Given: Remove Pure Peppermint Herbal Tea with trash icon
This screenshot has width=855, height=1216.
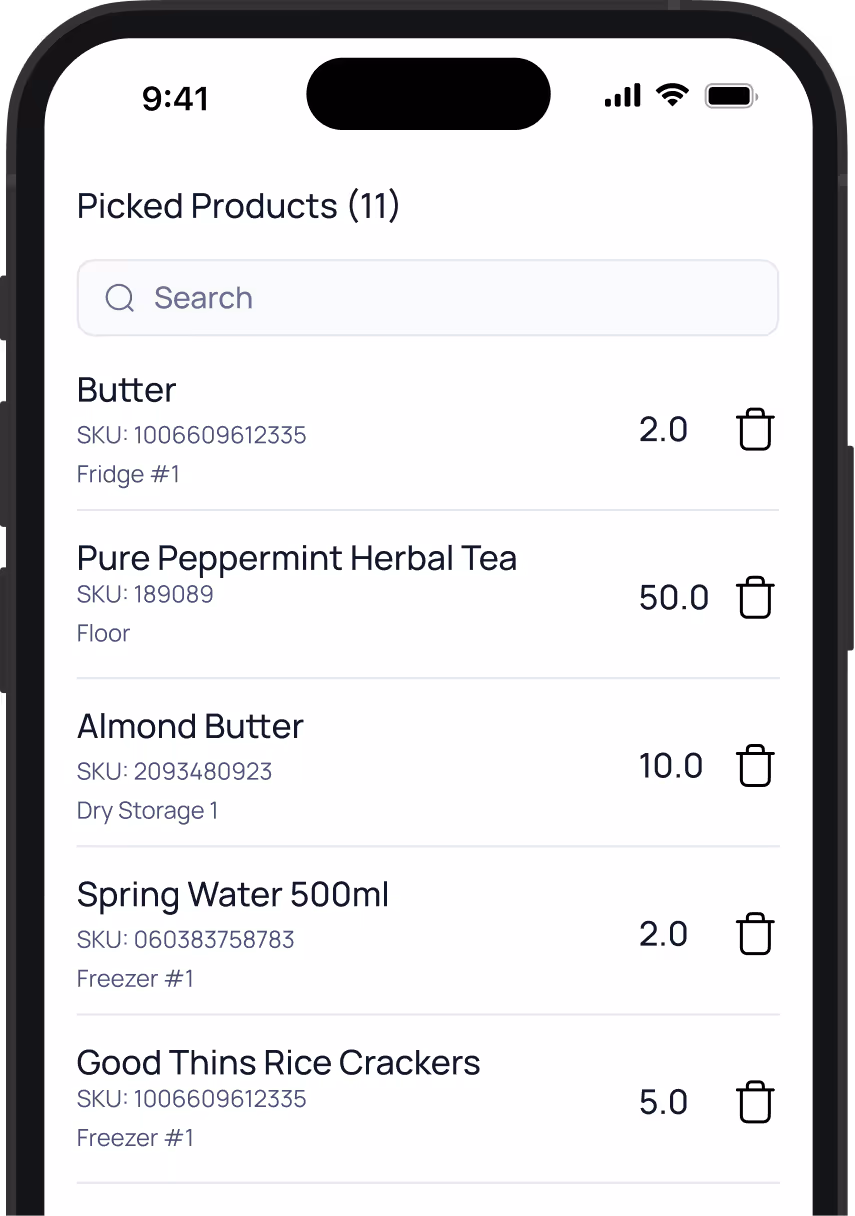Looking at the screenshot, I should pyautogui.click(x=755, y=598).
